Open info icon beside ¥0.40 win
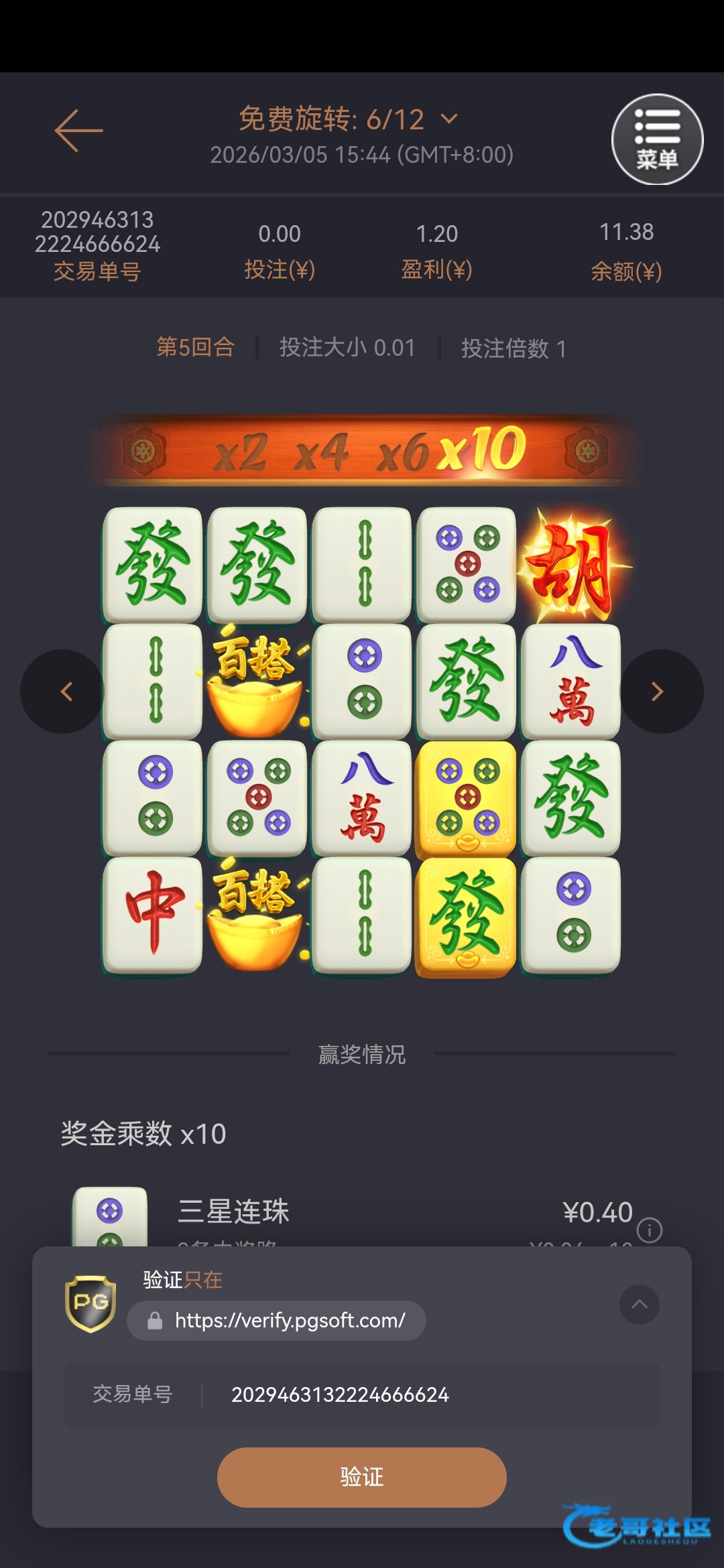Screen dimensions: 724x1568 (649, 1230)
